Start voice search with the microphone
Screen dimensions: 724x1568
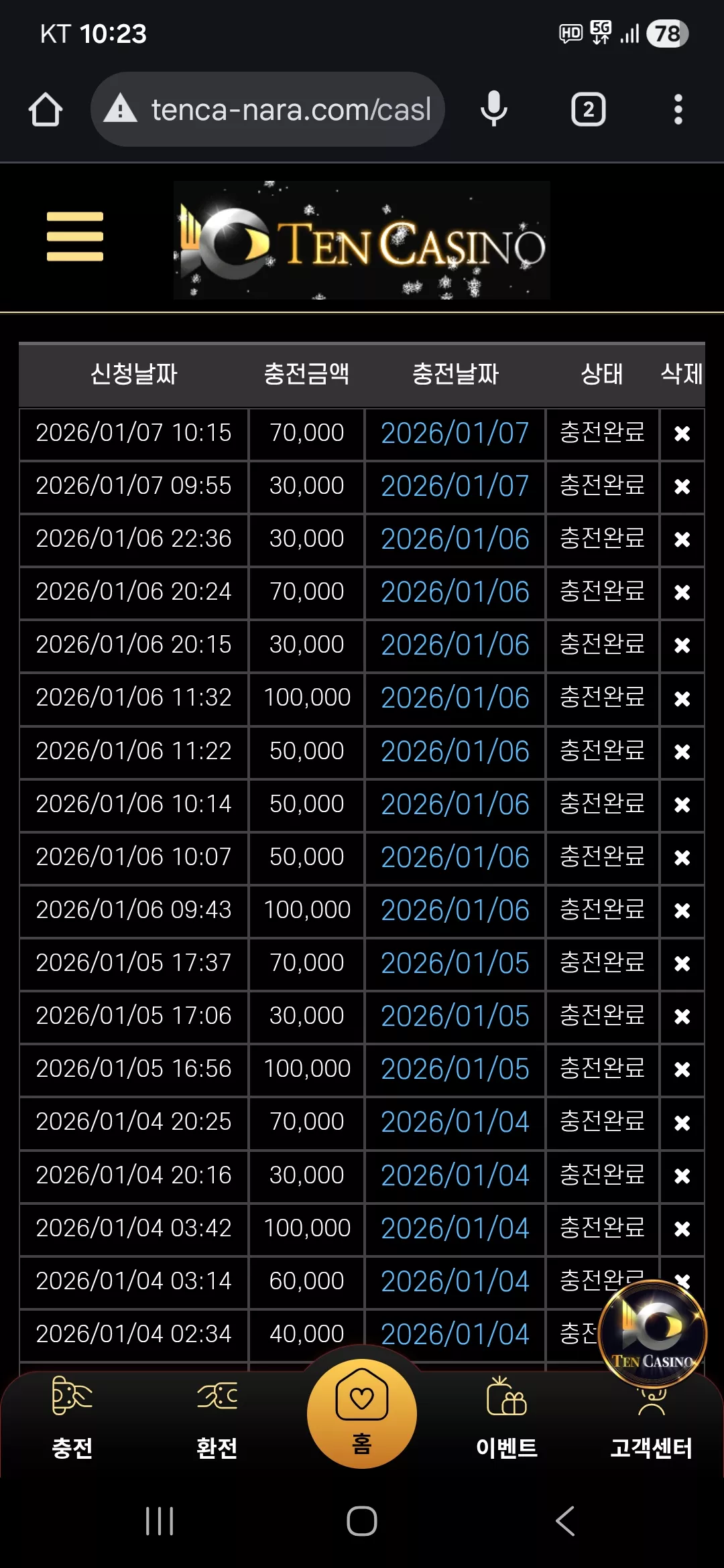tap(494, 109)
